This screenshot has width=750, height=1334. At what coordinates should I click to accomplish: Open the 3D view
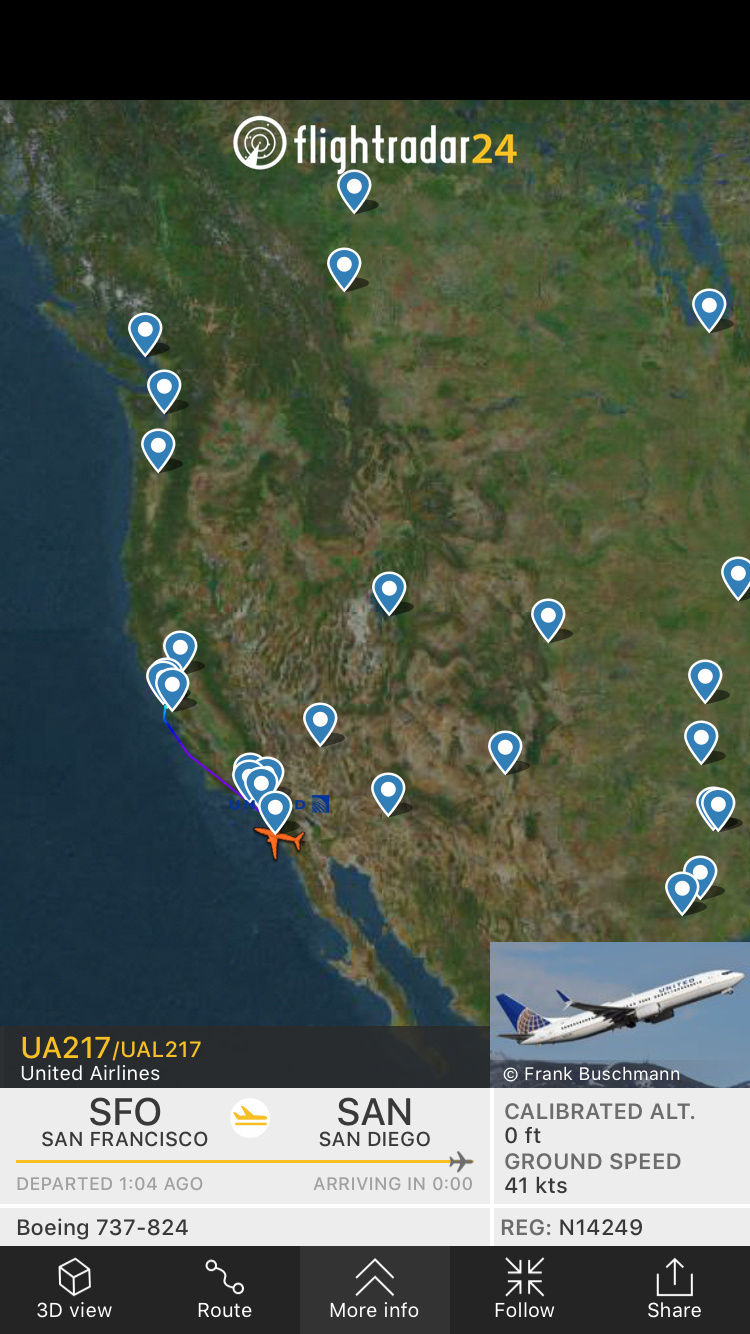[x=75, y=1289]
